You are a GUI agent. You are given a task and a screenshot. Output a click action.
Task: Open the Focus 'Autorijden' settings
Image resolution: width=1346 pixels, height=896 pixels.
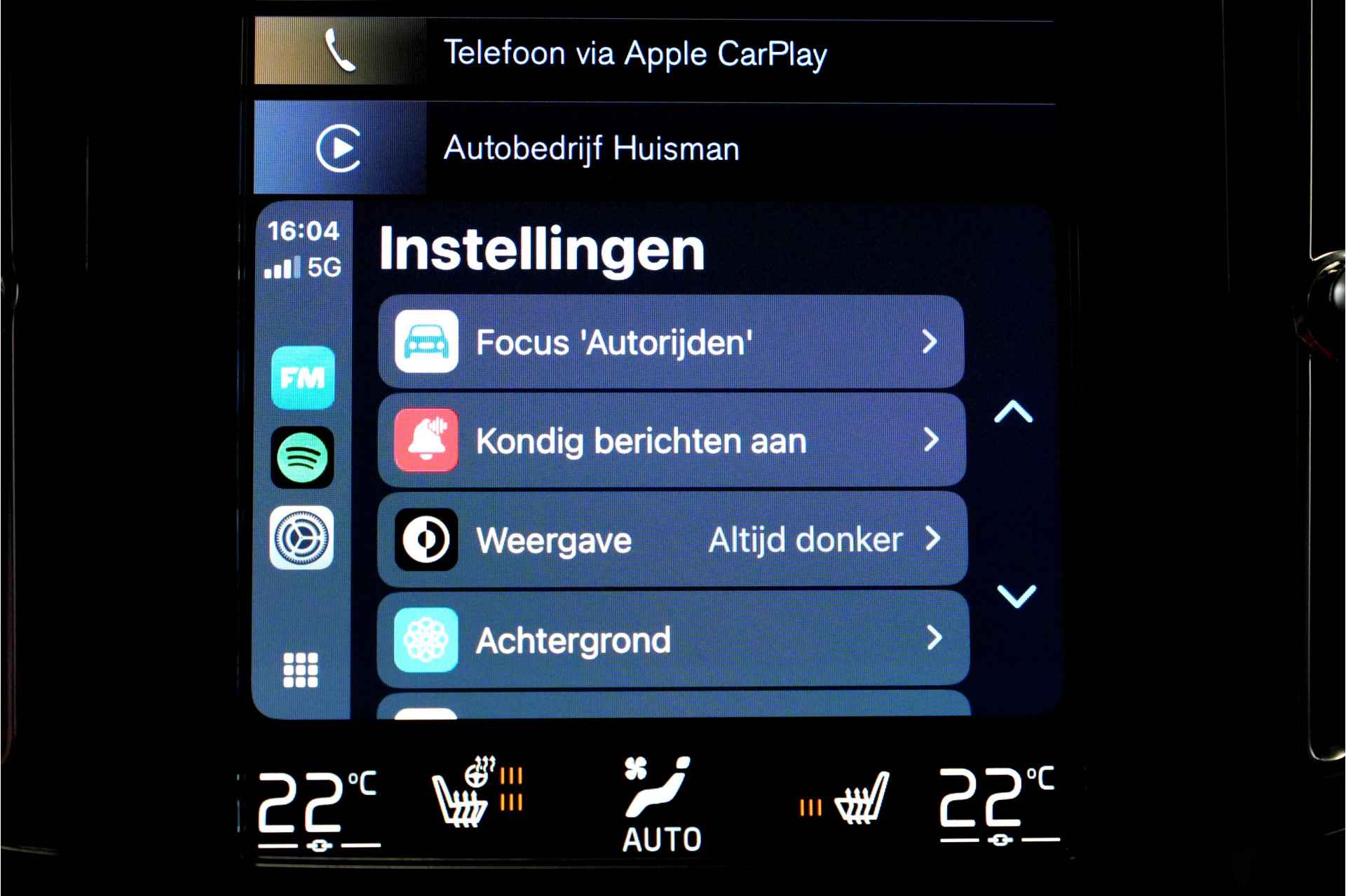[671, 342]
